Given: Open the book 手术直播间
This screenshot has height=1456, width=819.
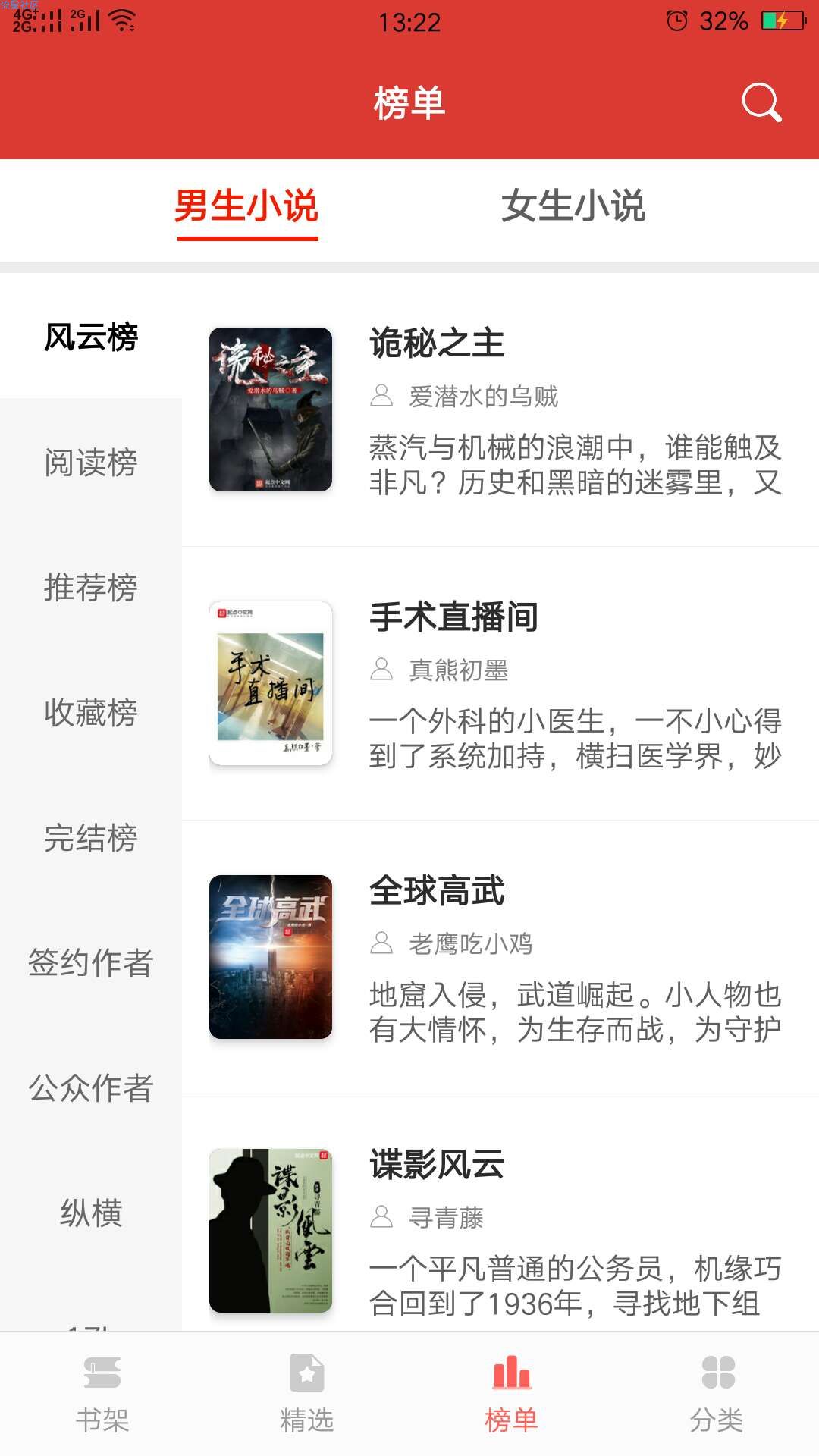Looking at the screenshot, I should click(500, 683).
